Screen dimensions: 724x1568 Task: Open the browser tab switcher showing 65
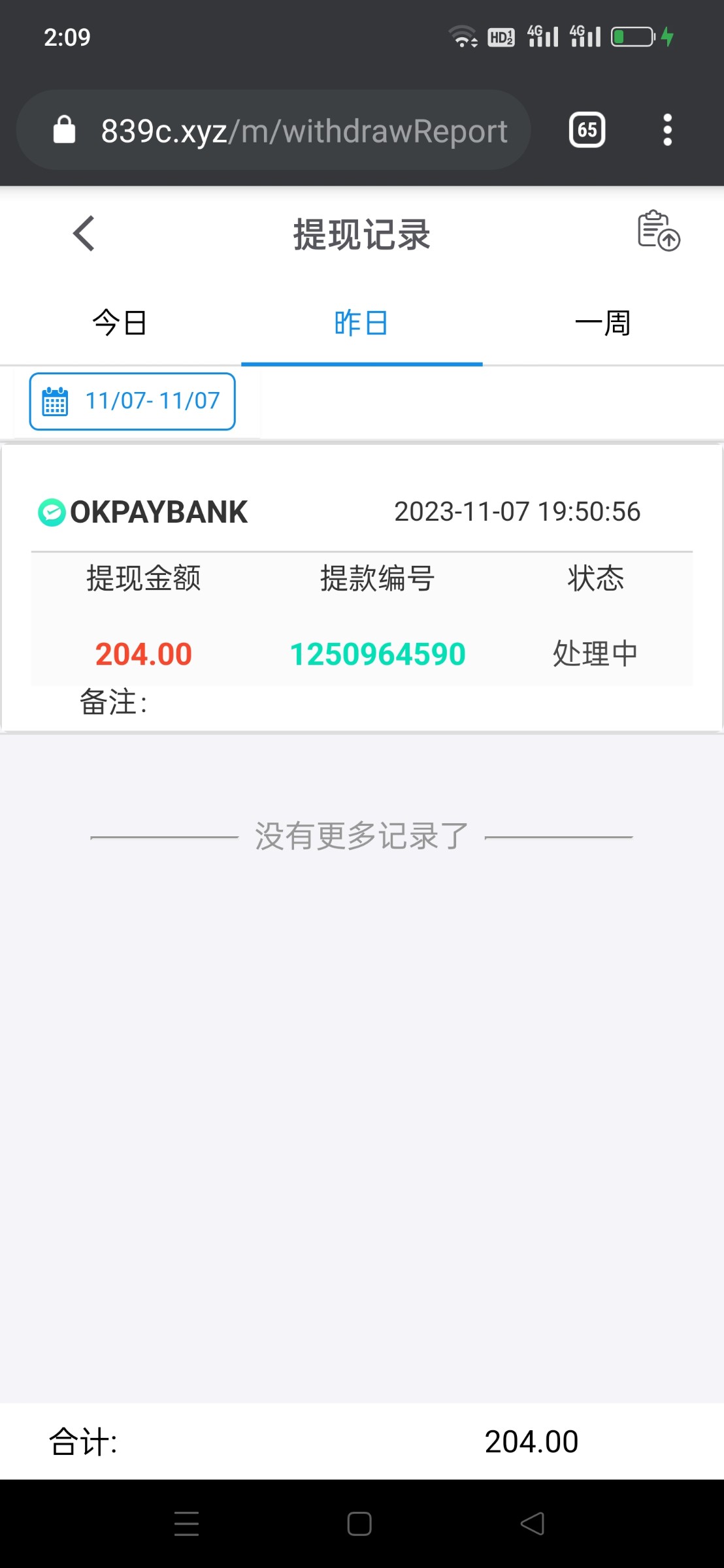[587, 130]
